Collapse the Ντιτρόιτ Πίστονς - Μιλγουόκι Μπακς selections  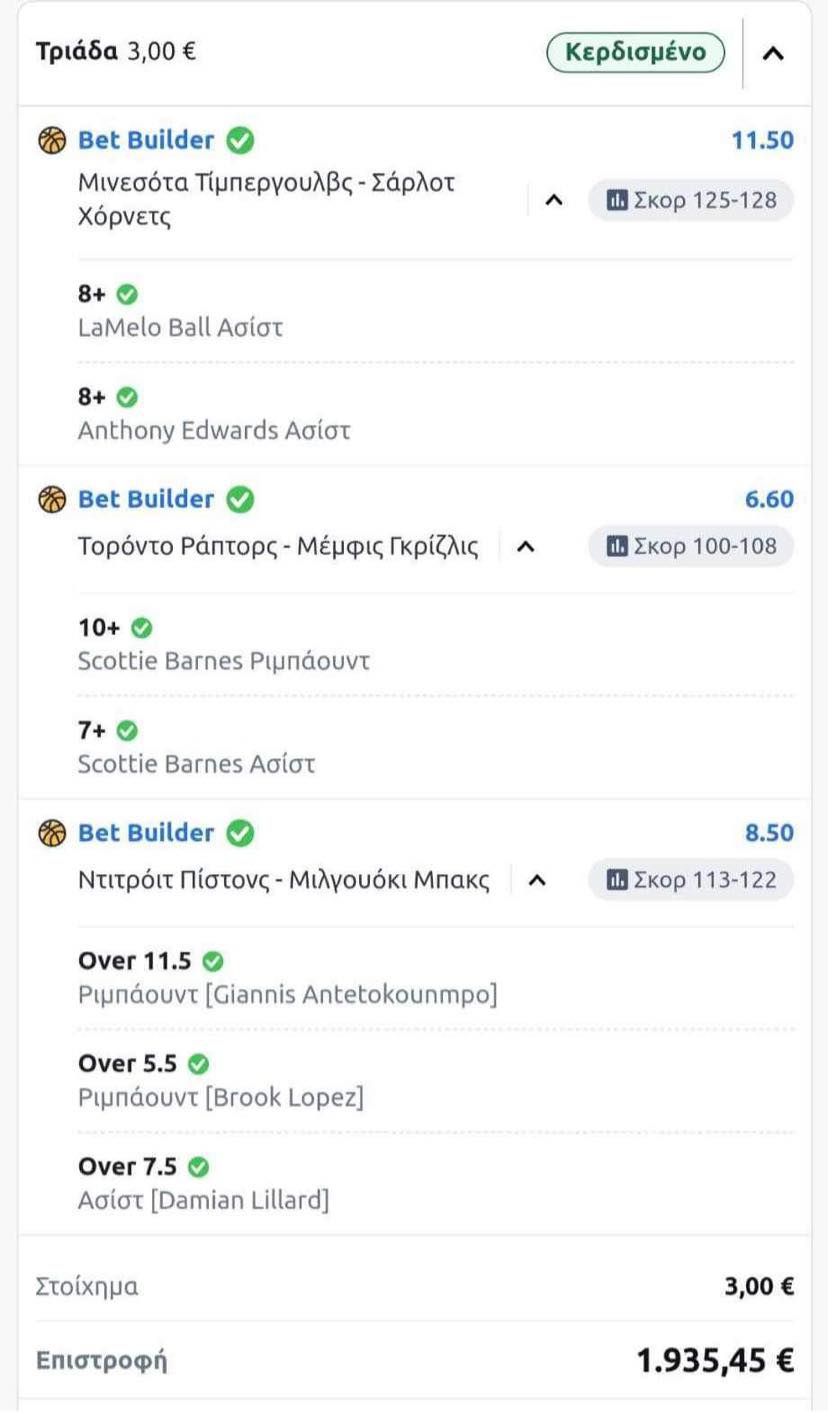tap(537, 881)
